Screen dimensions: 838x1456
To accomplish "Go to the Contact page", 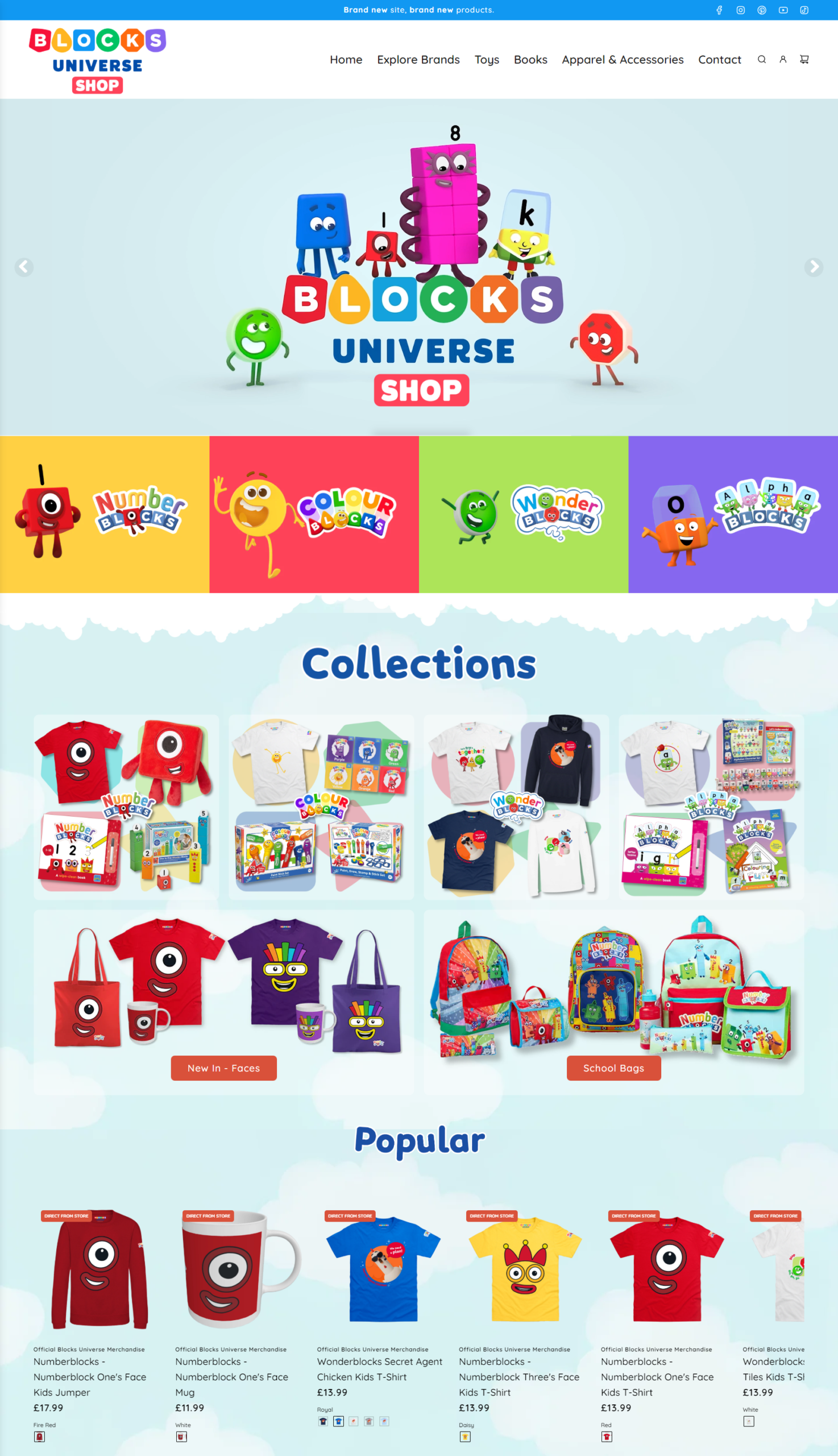I will click(x=719, y=60).
